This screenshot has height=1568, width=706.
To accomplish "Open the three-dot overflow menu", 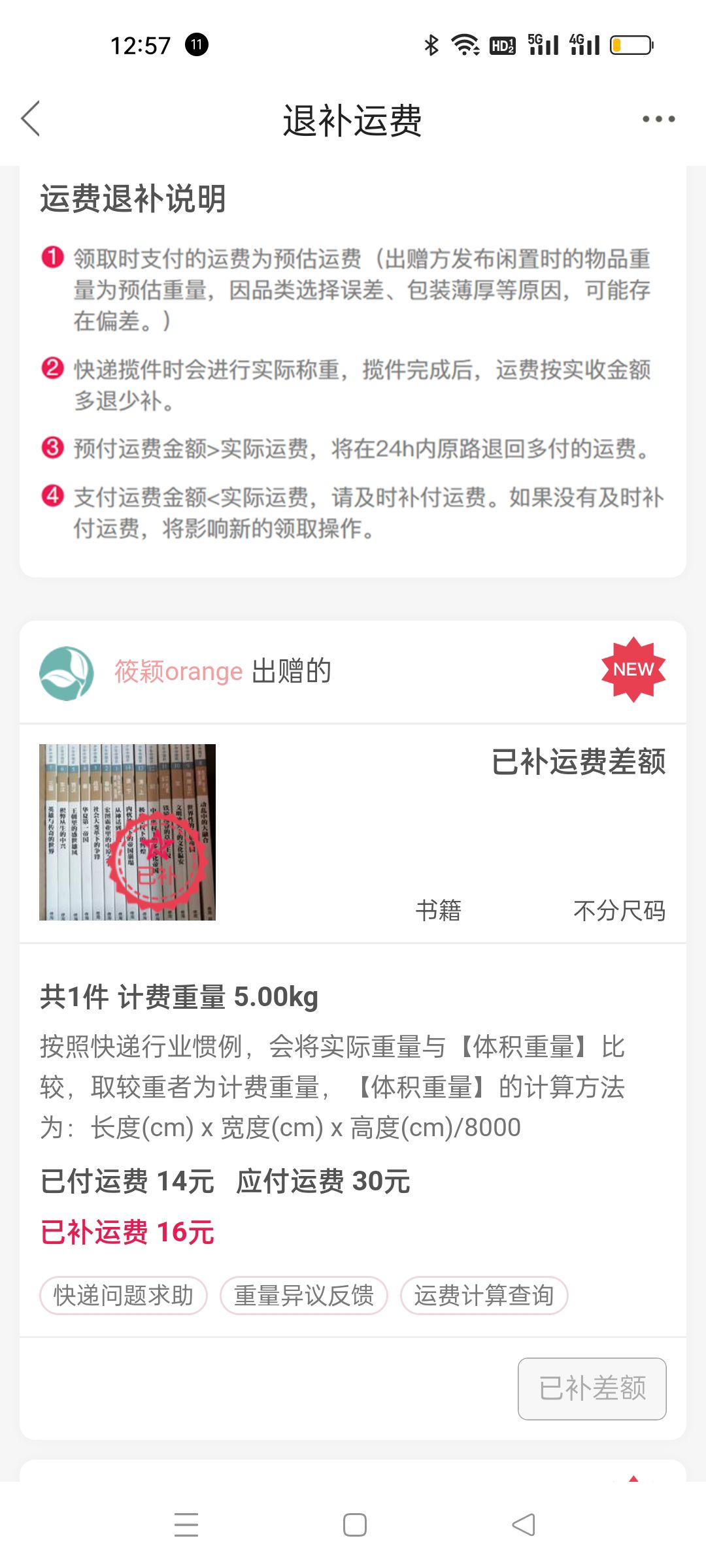I will click(x=658, y=119).
